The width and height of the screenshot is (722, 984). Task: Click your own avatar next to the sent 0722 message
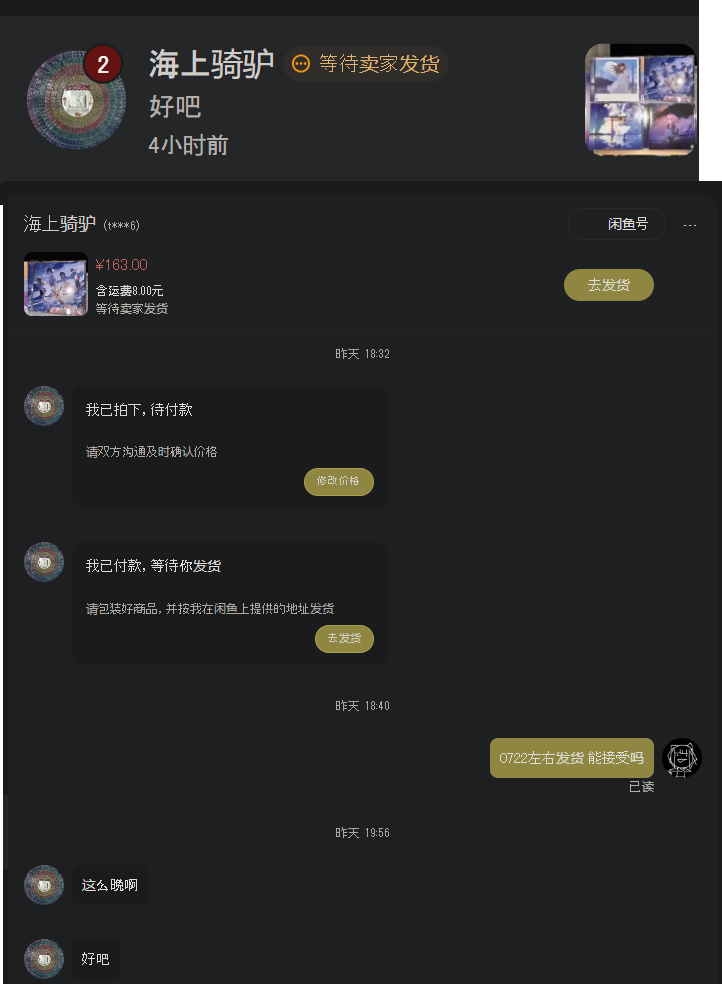[x=681, y=758]
